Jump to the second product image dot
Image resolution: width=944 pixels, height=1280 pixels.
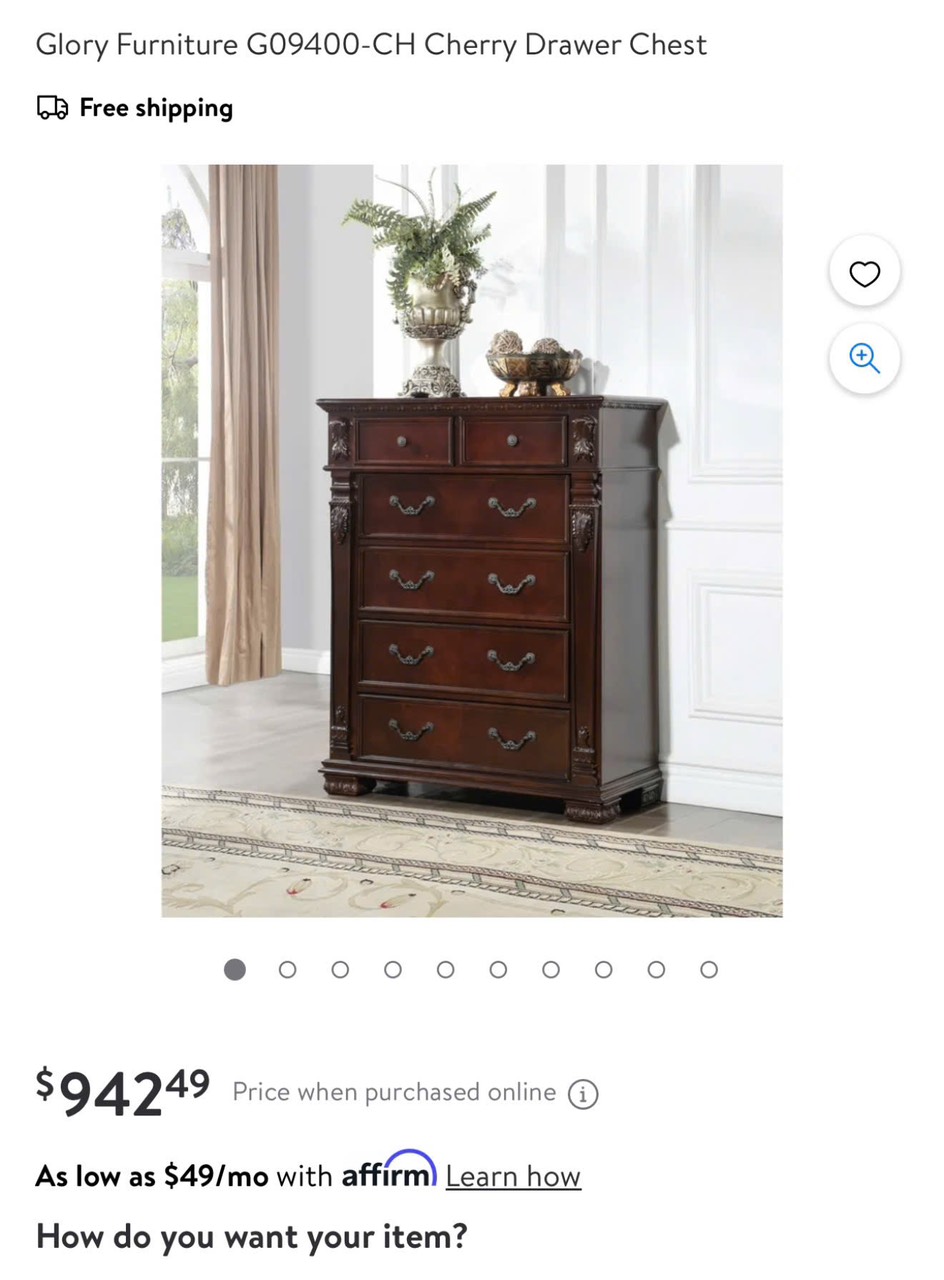point(287,969)
